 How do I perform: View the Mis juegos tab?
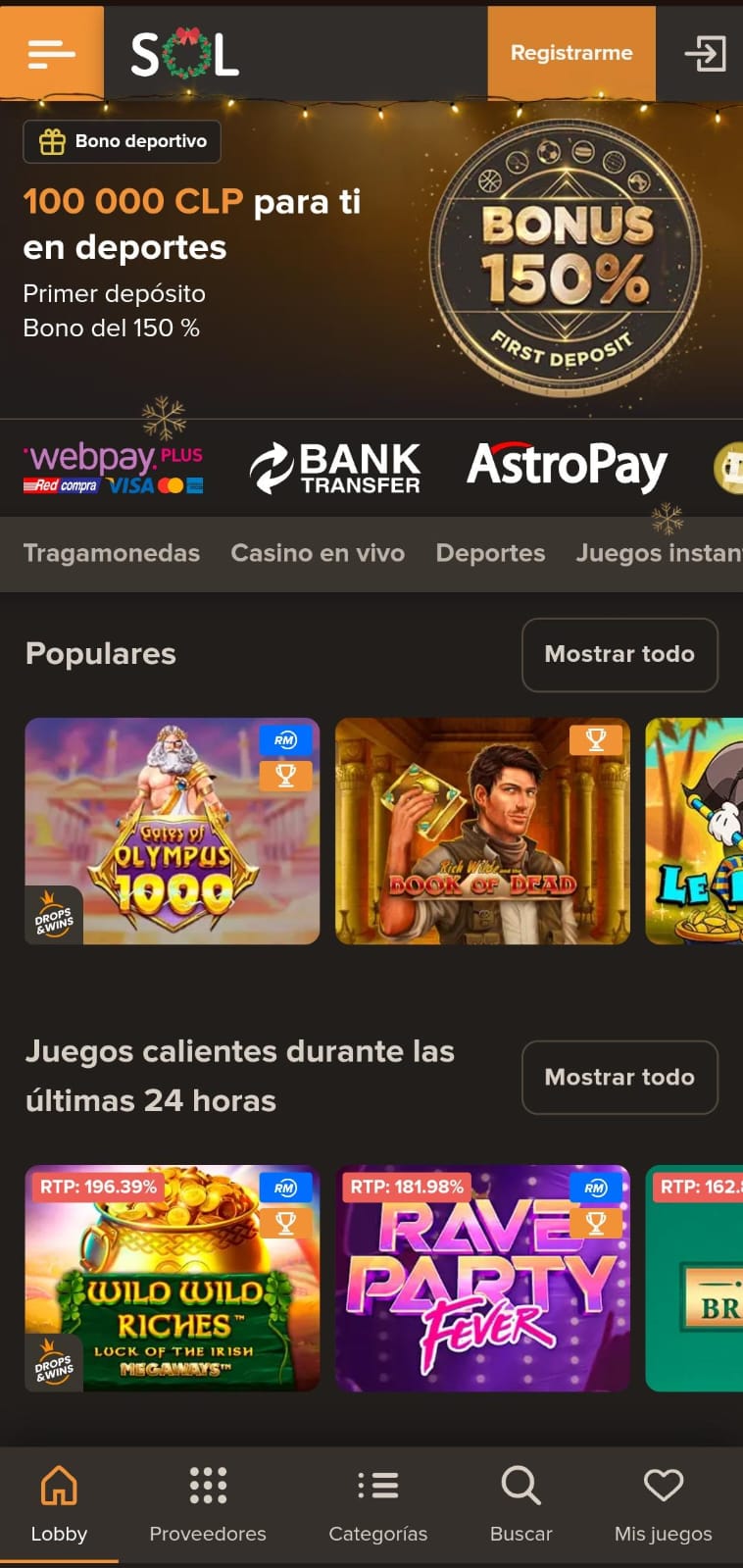coord(663,1504)
